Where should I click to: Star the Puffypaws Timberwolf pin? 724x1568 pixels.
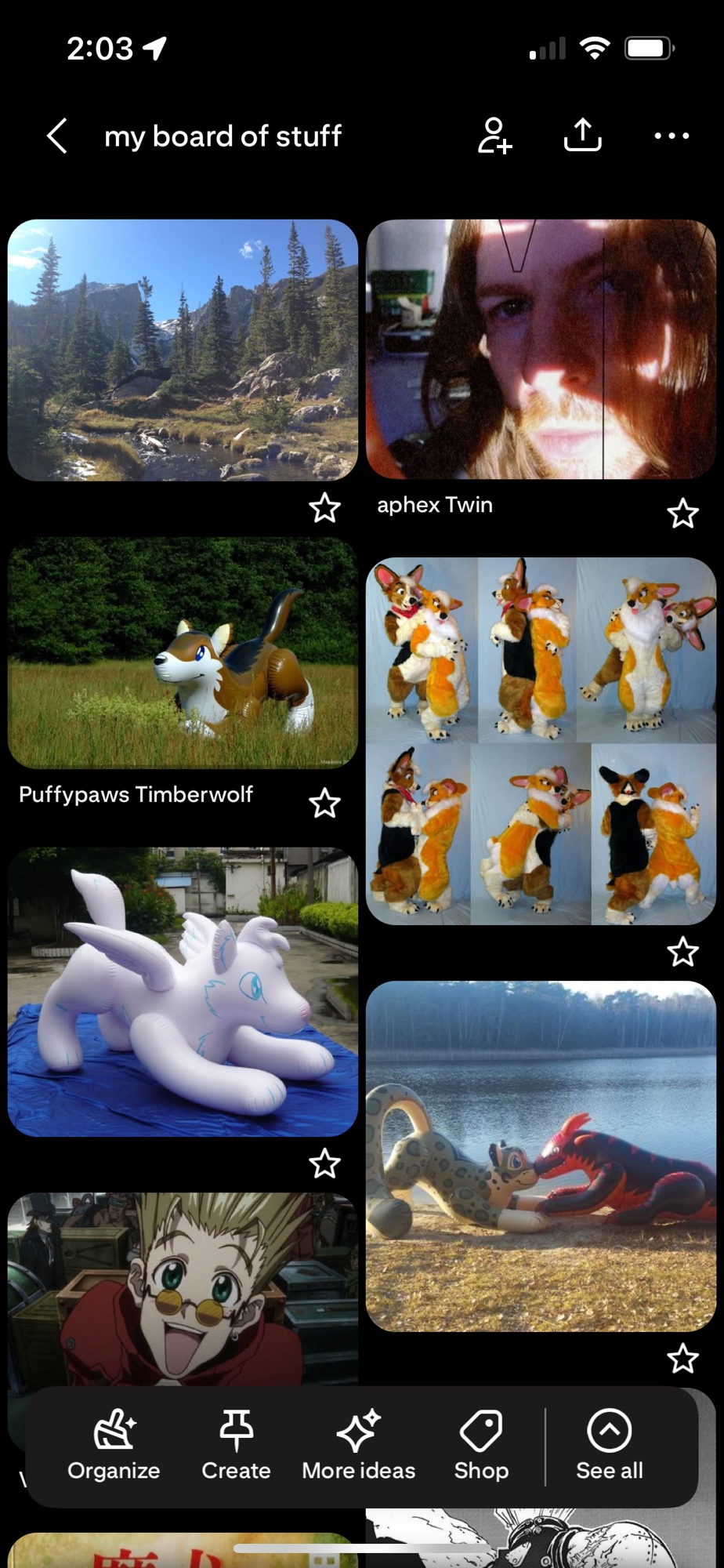click(324, 804)
